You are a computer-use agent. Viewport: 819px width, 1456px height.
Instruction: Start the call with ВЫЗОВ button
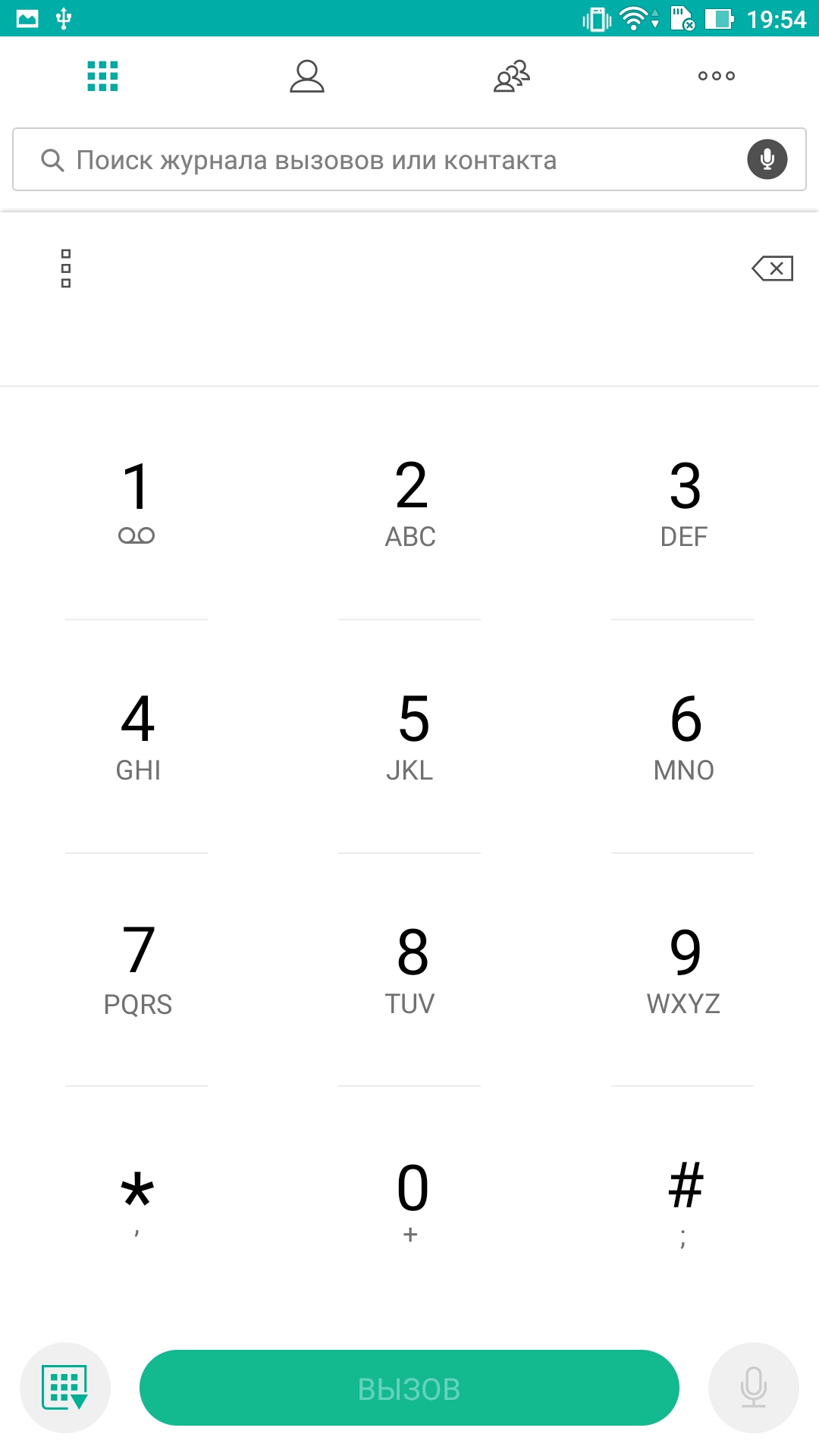409,1388
